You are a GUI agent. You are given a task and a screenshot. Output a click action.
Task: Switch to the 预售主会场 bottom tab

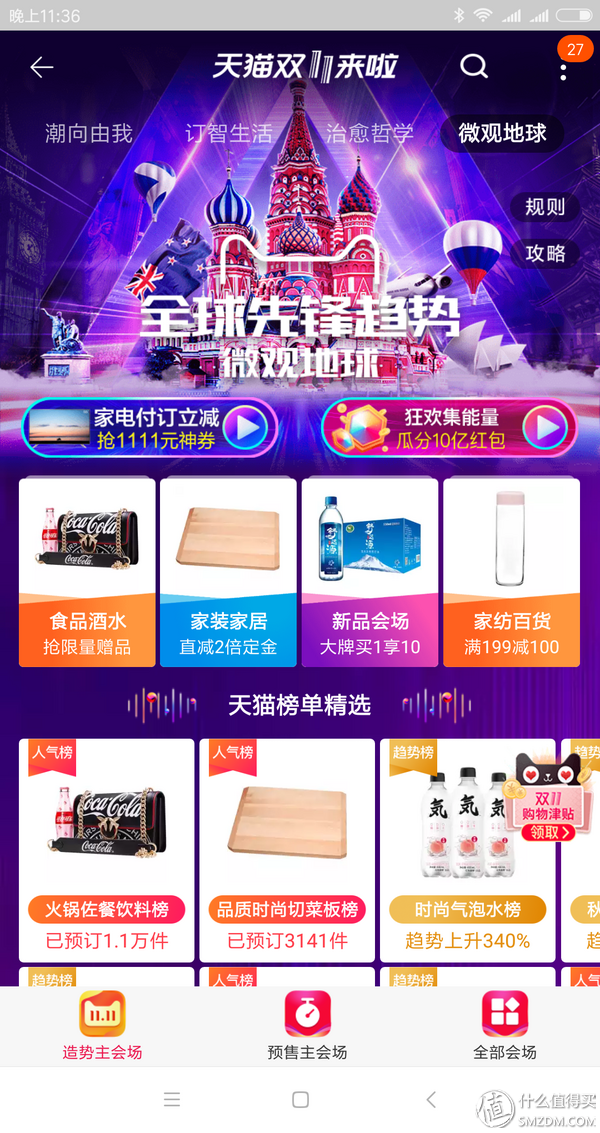[307, 1025]
